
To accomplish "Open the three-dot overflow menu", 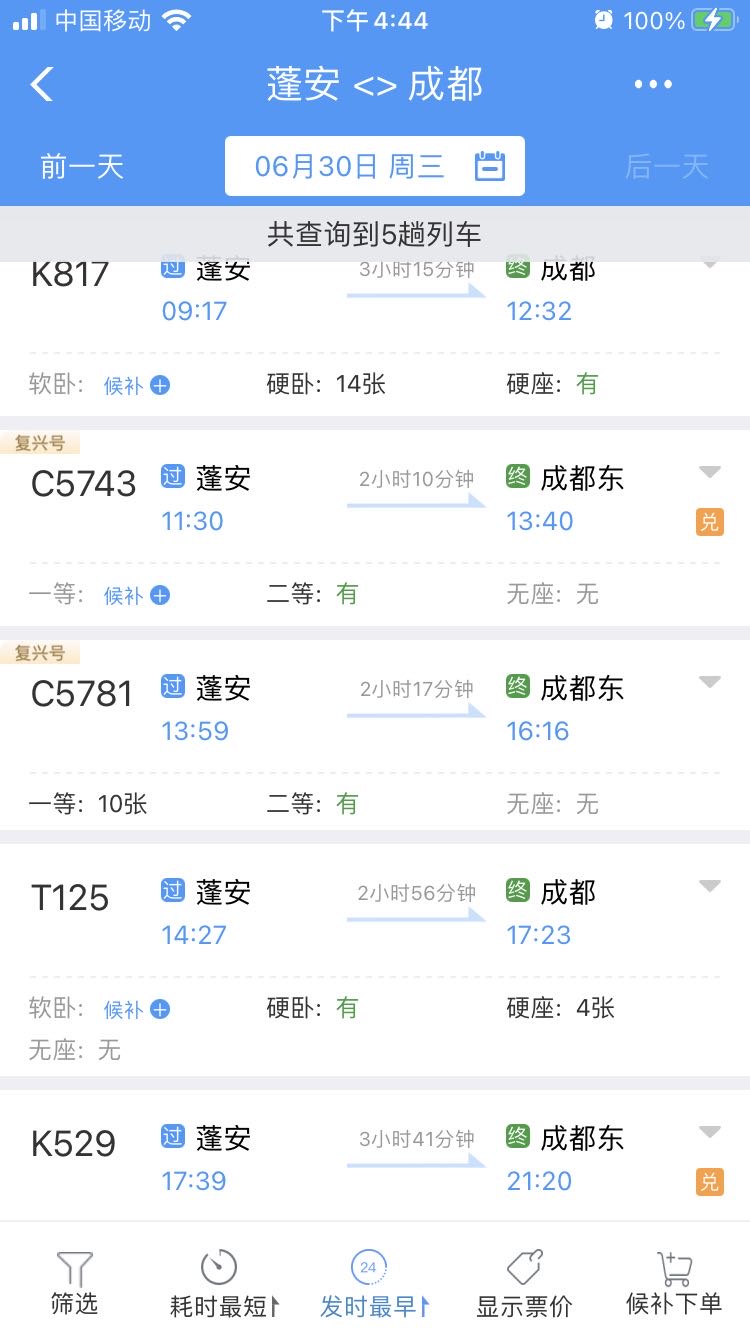I will coord(653,85).
